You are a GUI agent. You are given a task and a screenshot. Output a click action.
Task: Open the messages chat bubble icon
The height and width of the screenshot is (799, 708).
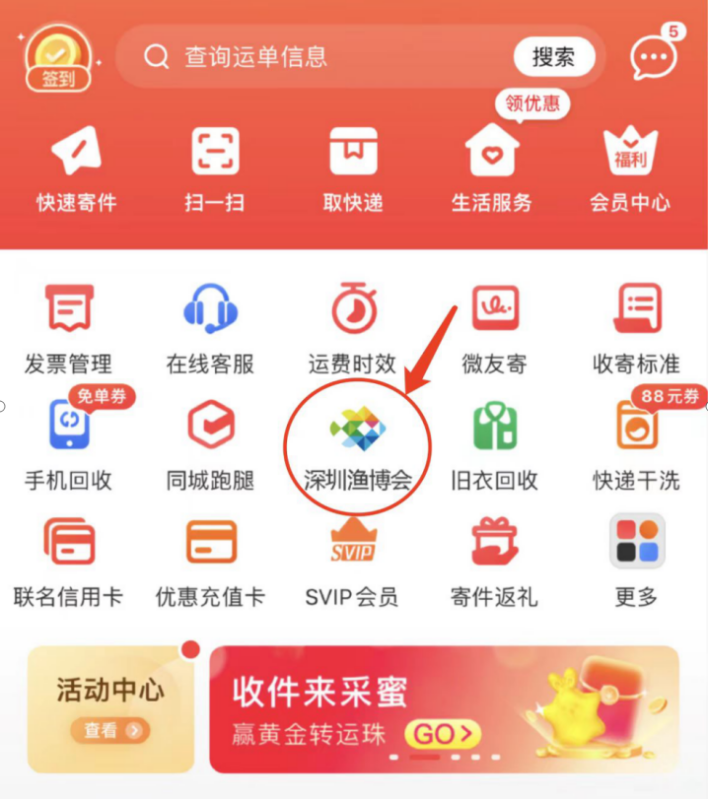click(653, 58)
